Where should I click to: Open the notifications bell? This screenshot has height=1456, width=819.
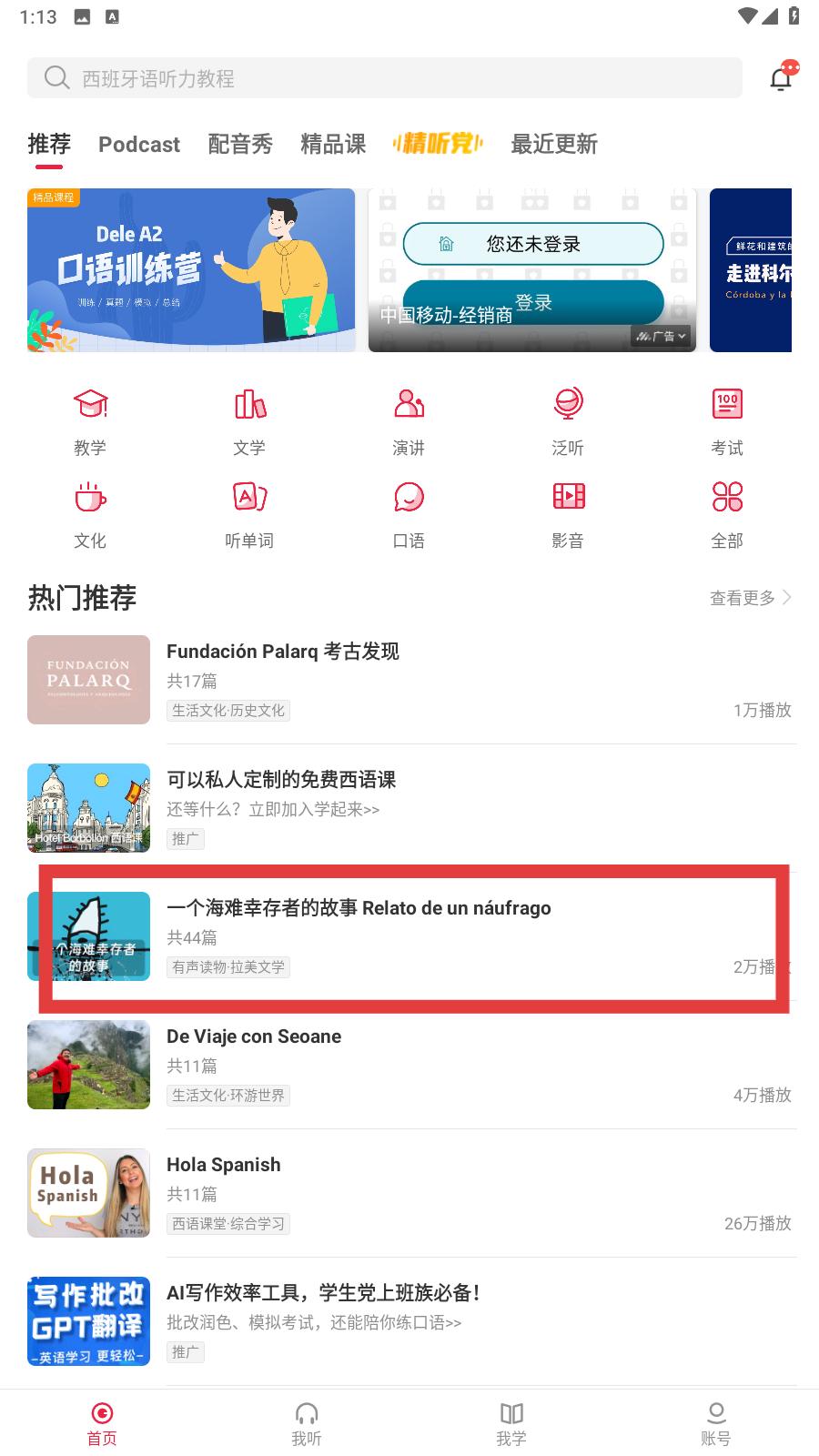coord(782,78)
